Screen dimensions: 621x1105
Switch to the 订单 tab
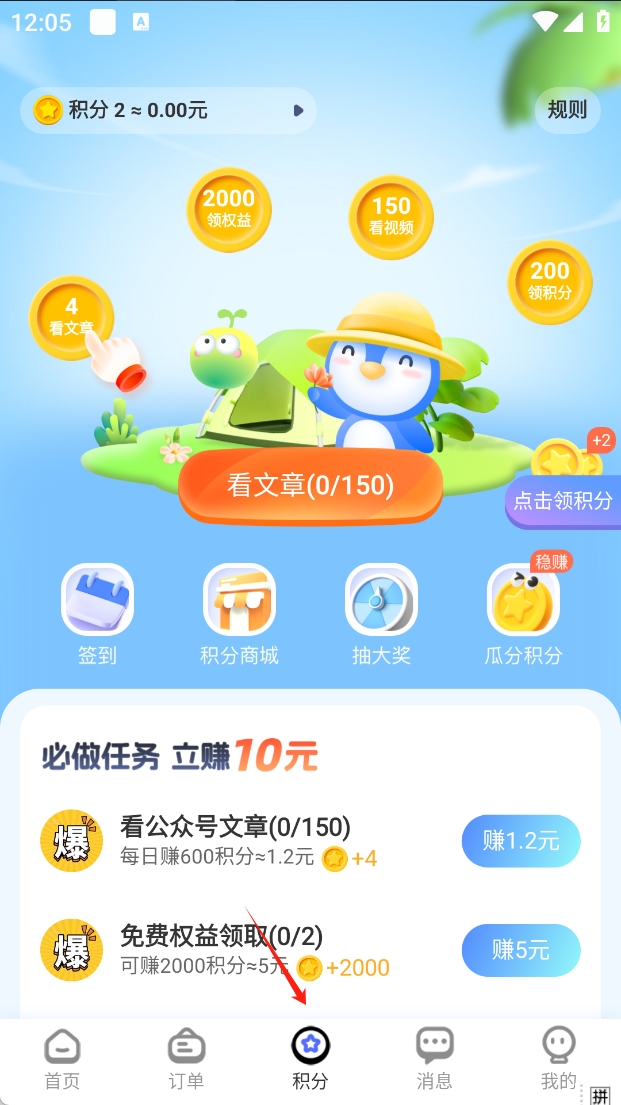point(186,1060)
